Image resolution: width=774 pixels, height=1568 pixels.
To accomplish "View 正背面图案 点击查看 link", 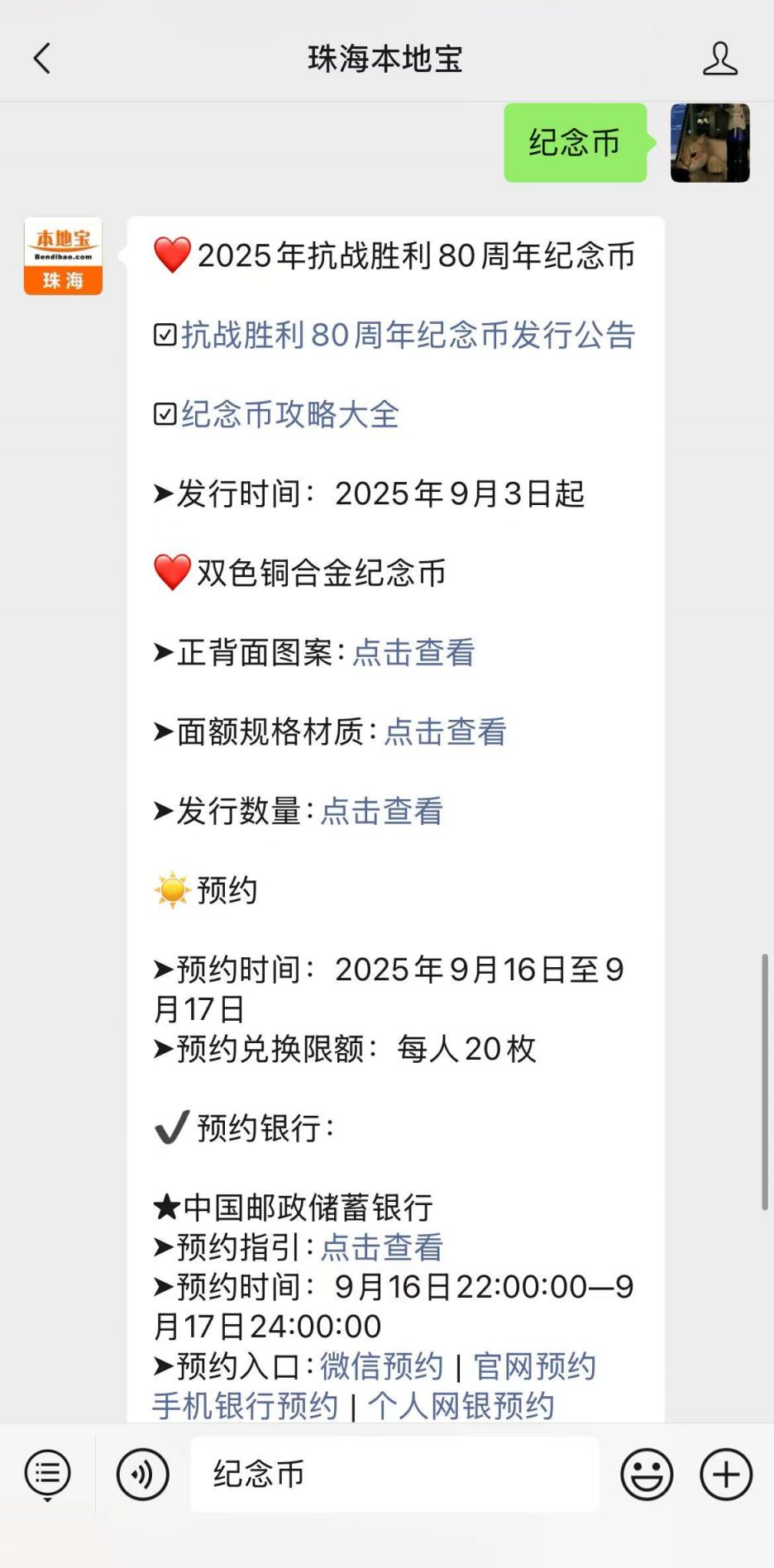I will (413, 653).
